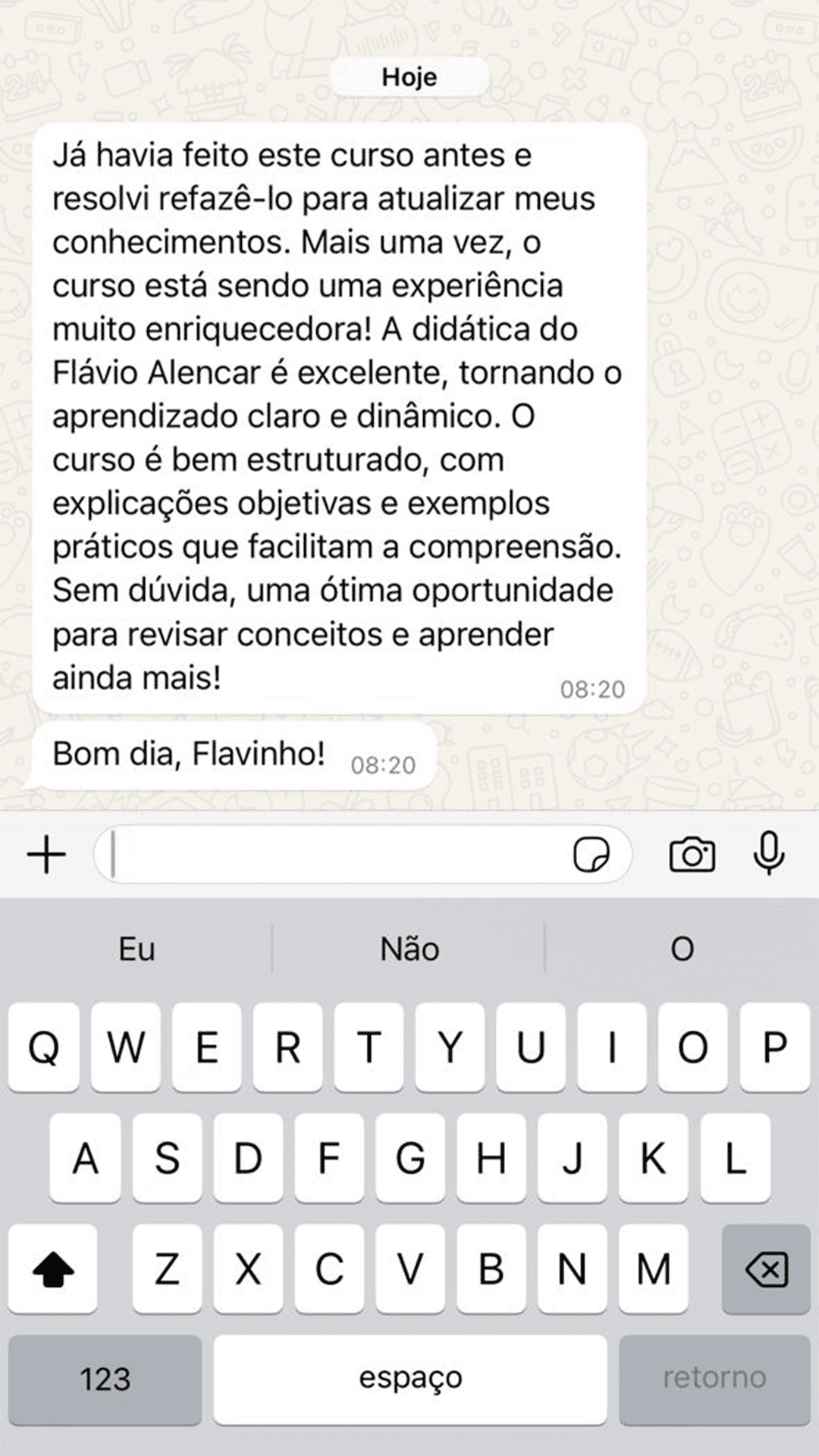Screen dimensions: 819x1456
Task: Switch to the 123 number keyboard
Action: coord(105,1379)
